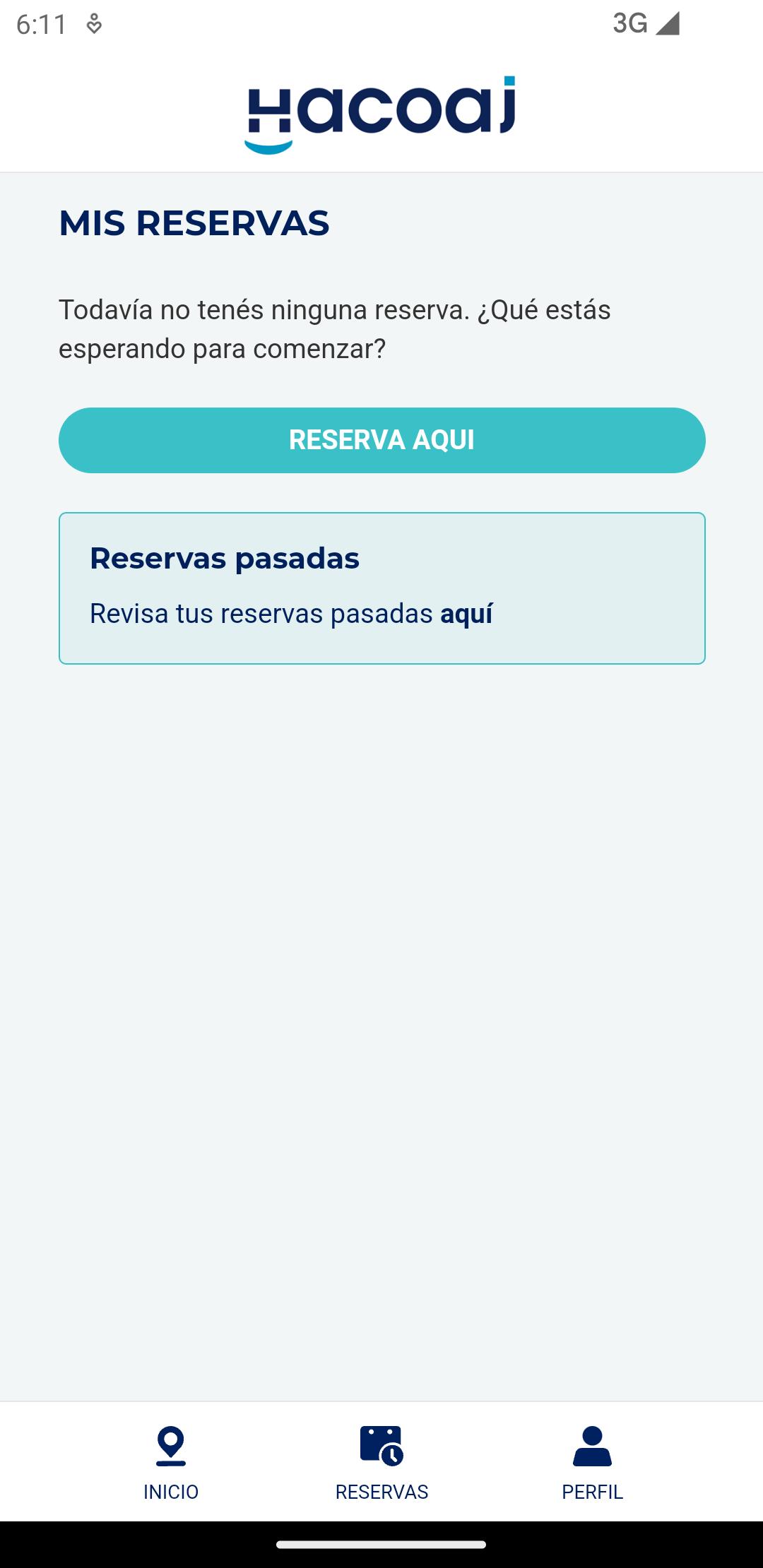Switch to the PERFIL tab
This screenshot has height=1568, width=763.
592,1463
